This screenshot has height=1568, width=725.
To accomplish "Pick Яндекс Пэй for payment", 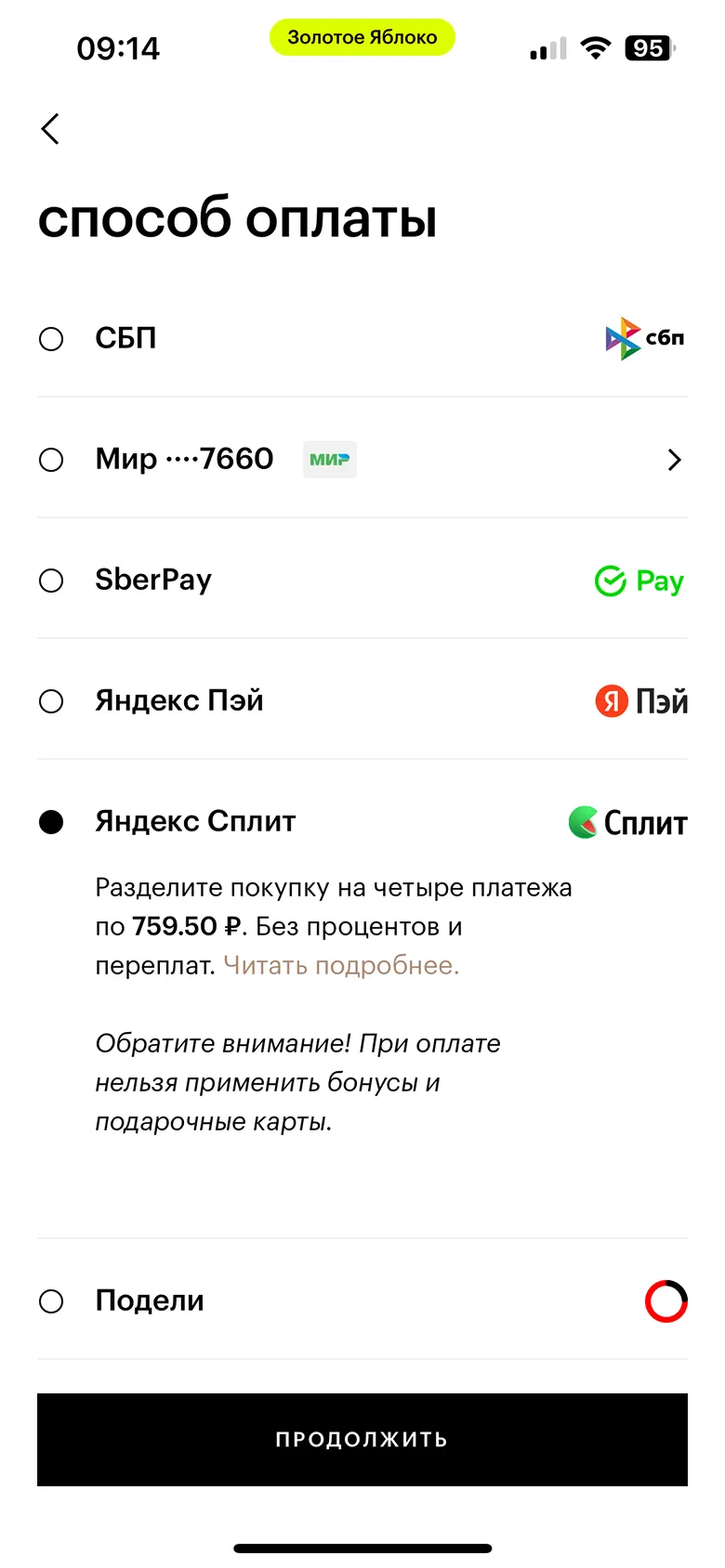I will coord(362,700).
